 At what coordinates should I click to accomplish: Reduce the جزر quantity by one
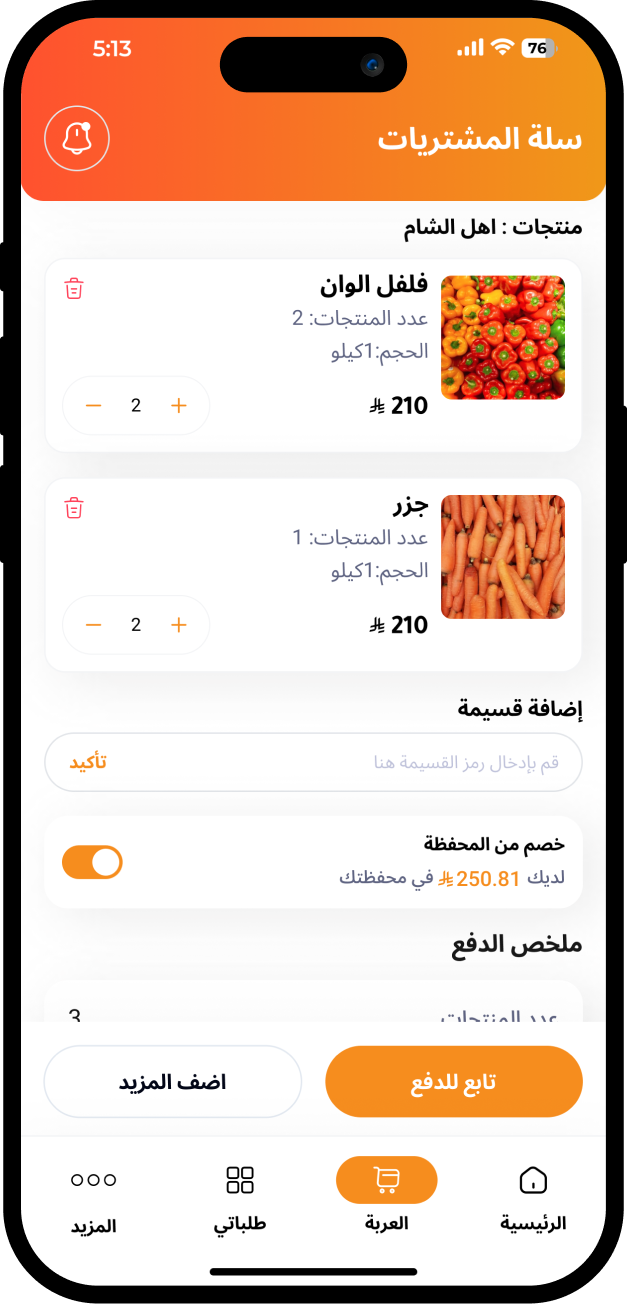coord(94,625)
